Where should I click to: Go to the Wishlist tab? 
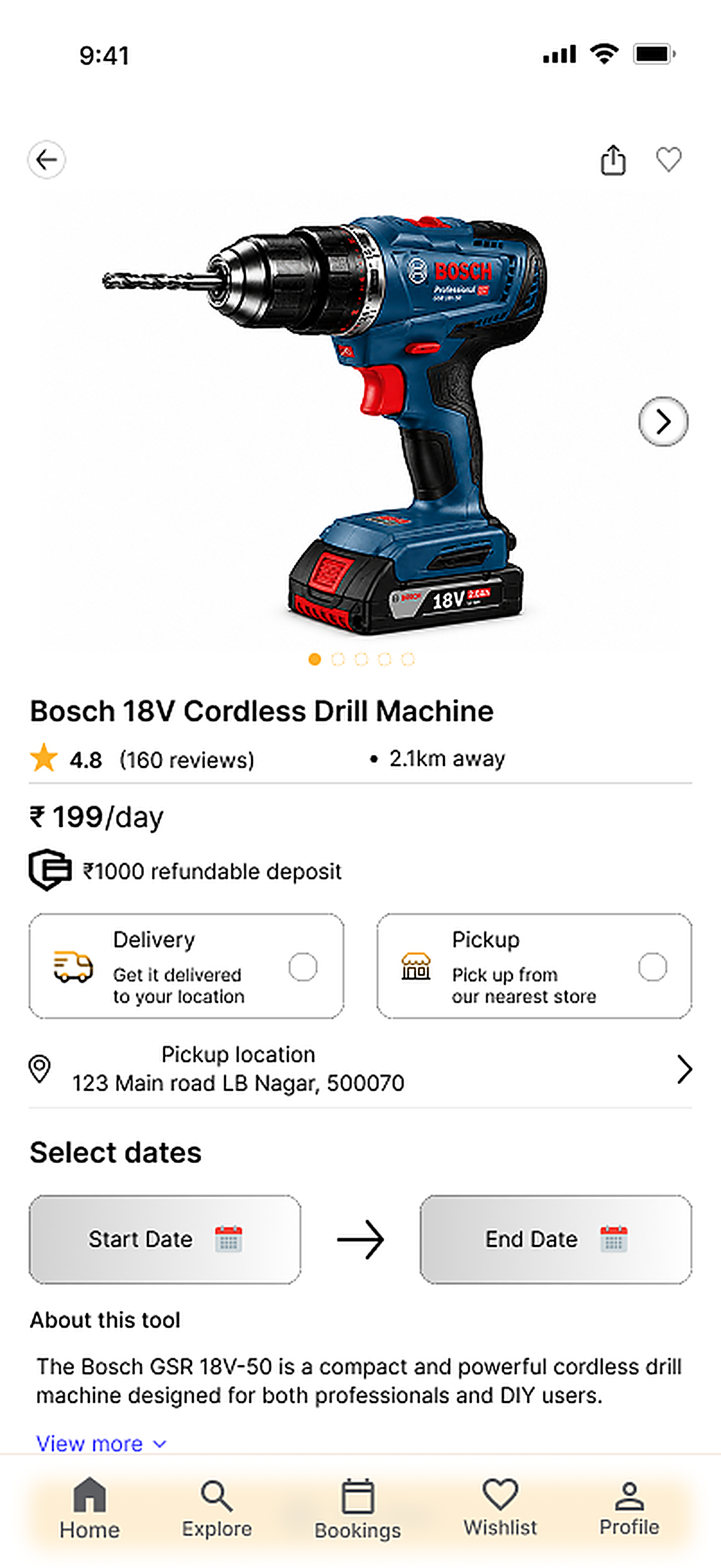pos(500,1507)
